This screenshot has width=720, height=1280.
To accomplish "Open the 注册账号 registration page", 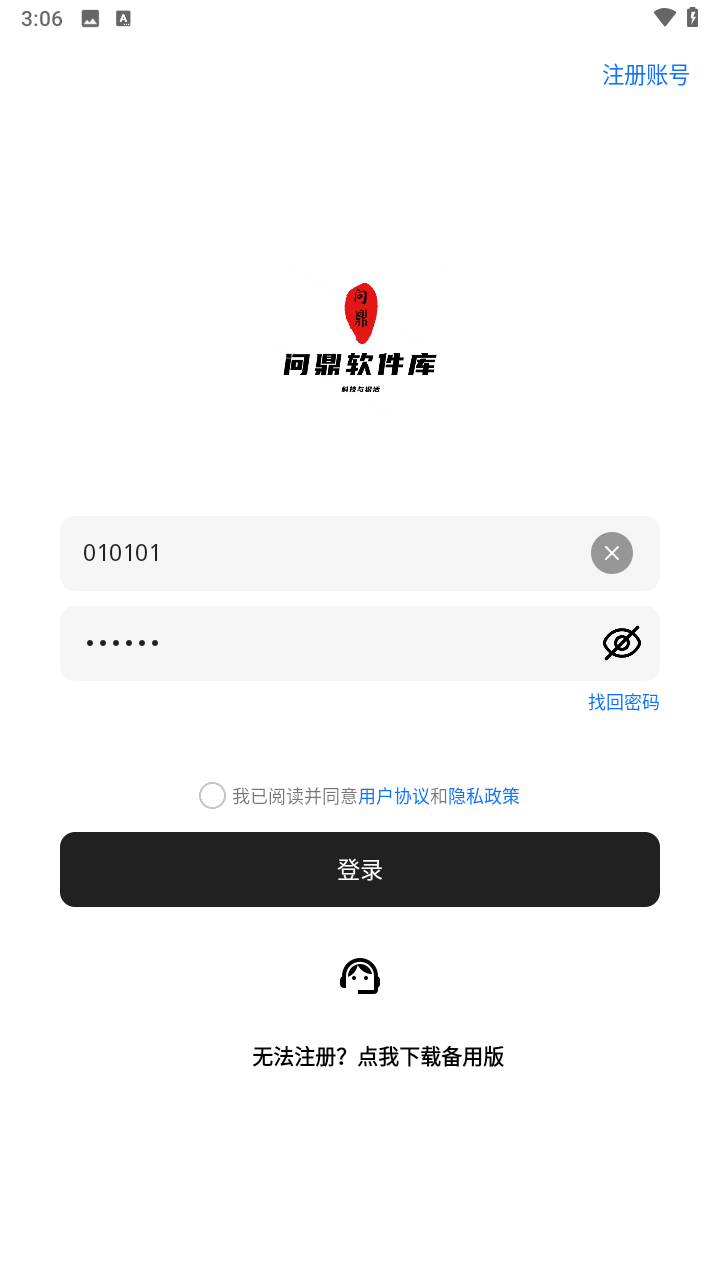I will 645,76.
